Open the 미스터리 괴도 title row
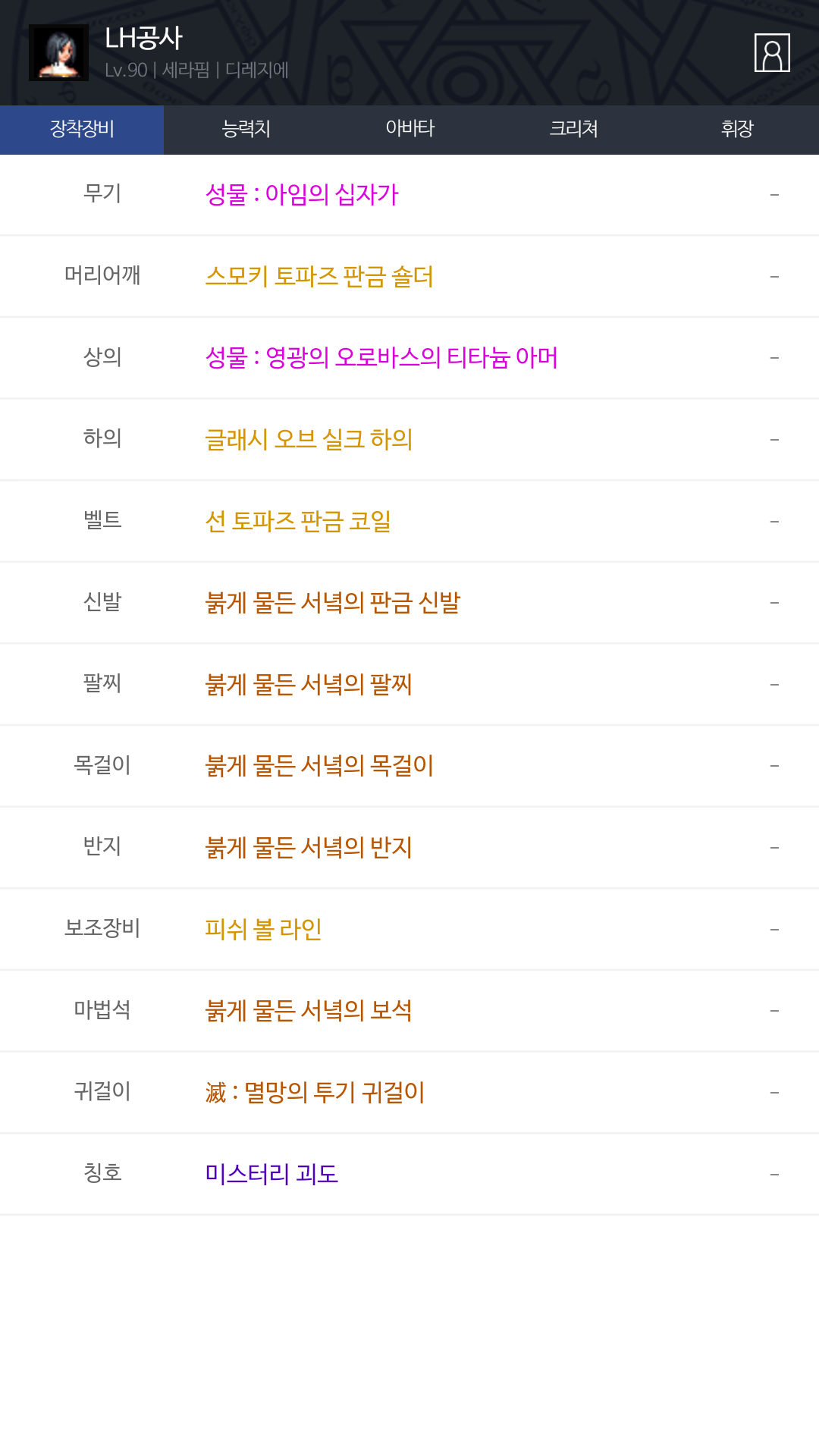Viewport: 819px width, 1456px height. coord(409,1175)
